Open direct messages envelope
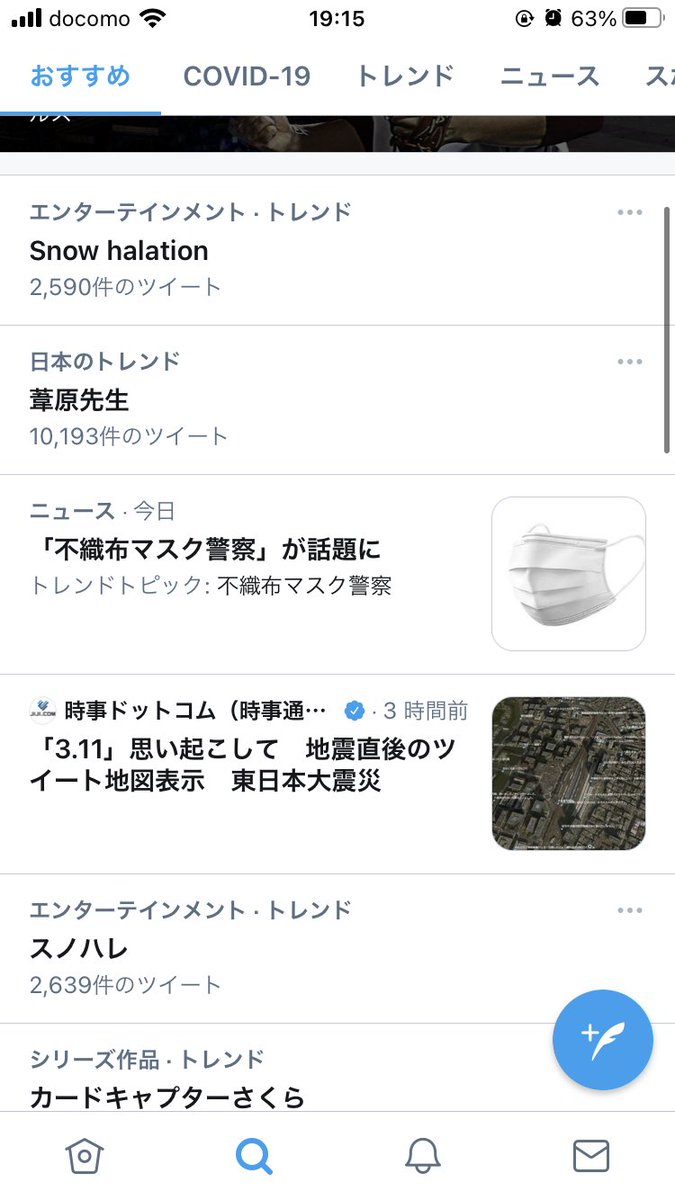 pyautogui.click(x=591, y=1156)
